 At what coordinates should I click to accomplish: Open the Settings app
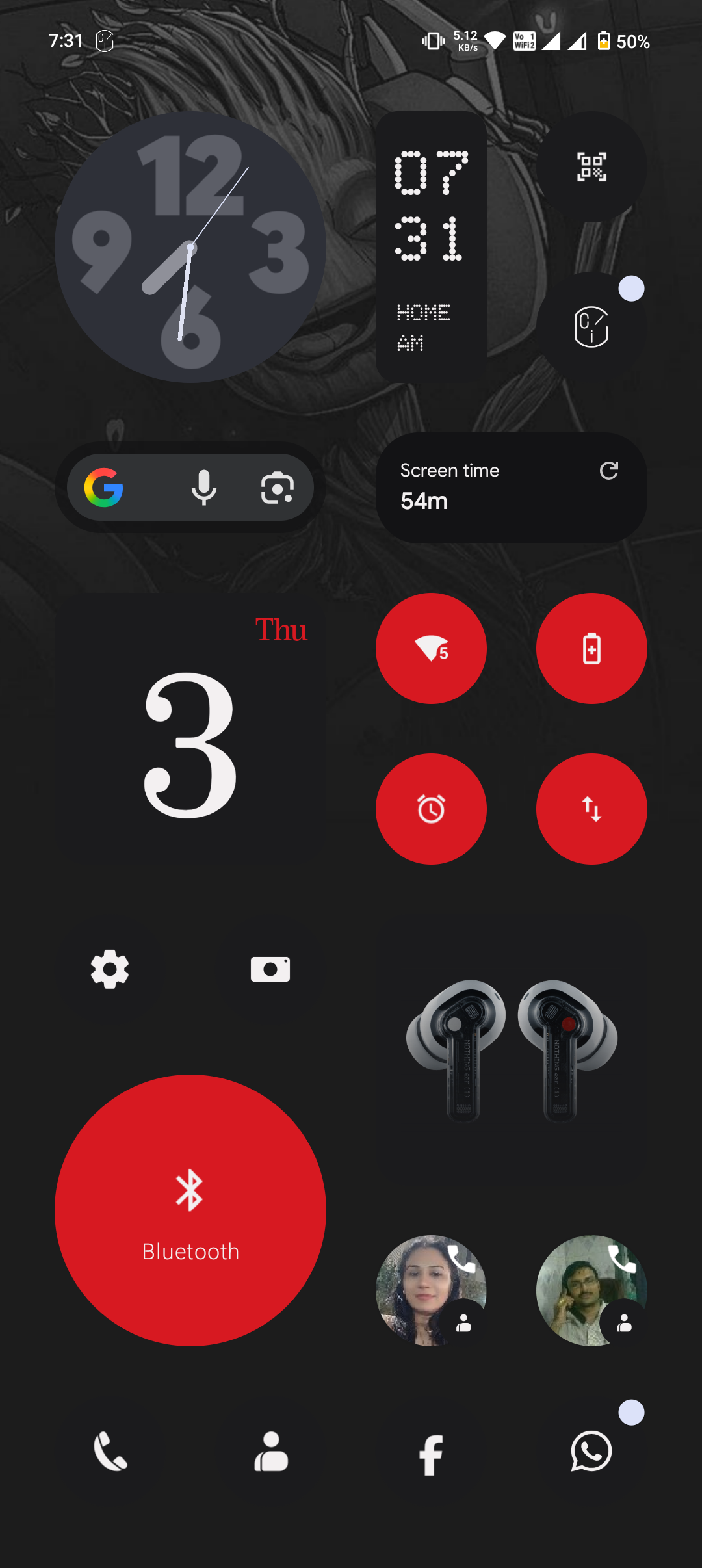tap(110, 969)
